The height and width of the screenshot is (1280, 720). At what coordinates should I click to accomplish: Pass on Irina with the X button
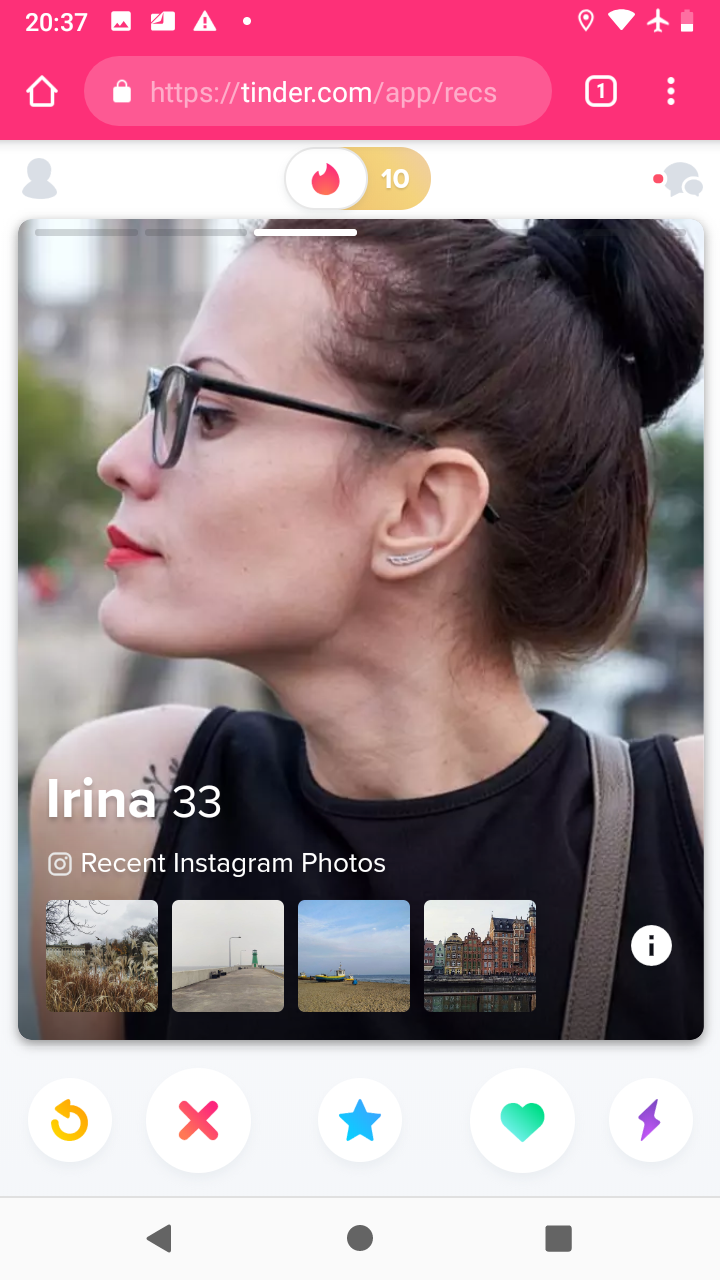pos(198,1121)
